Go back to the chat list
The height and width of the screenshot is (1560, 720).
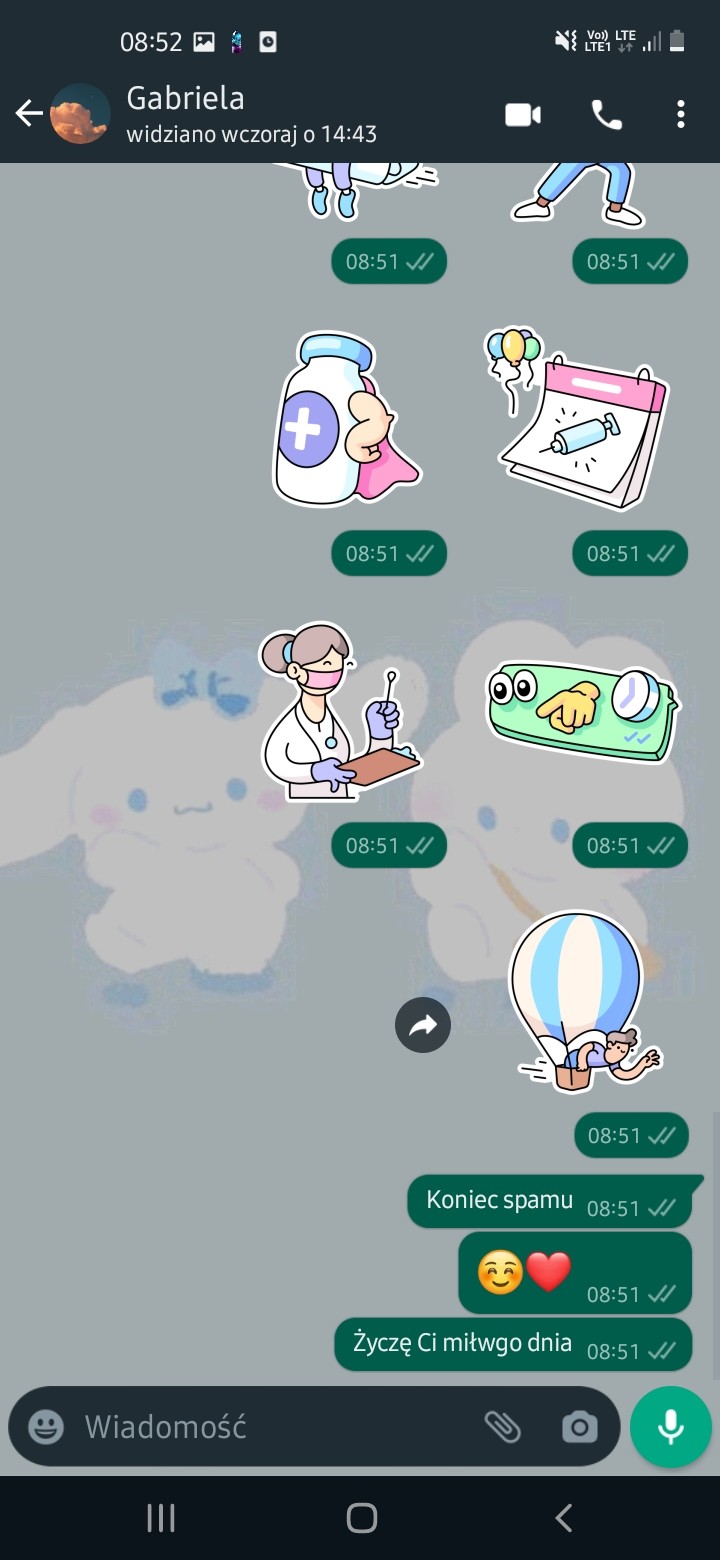[x=29, y=114]
